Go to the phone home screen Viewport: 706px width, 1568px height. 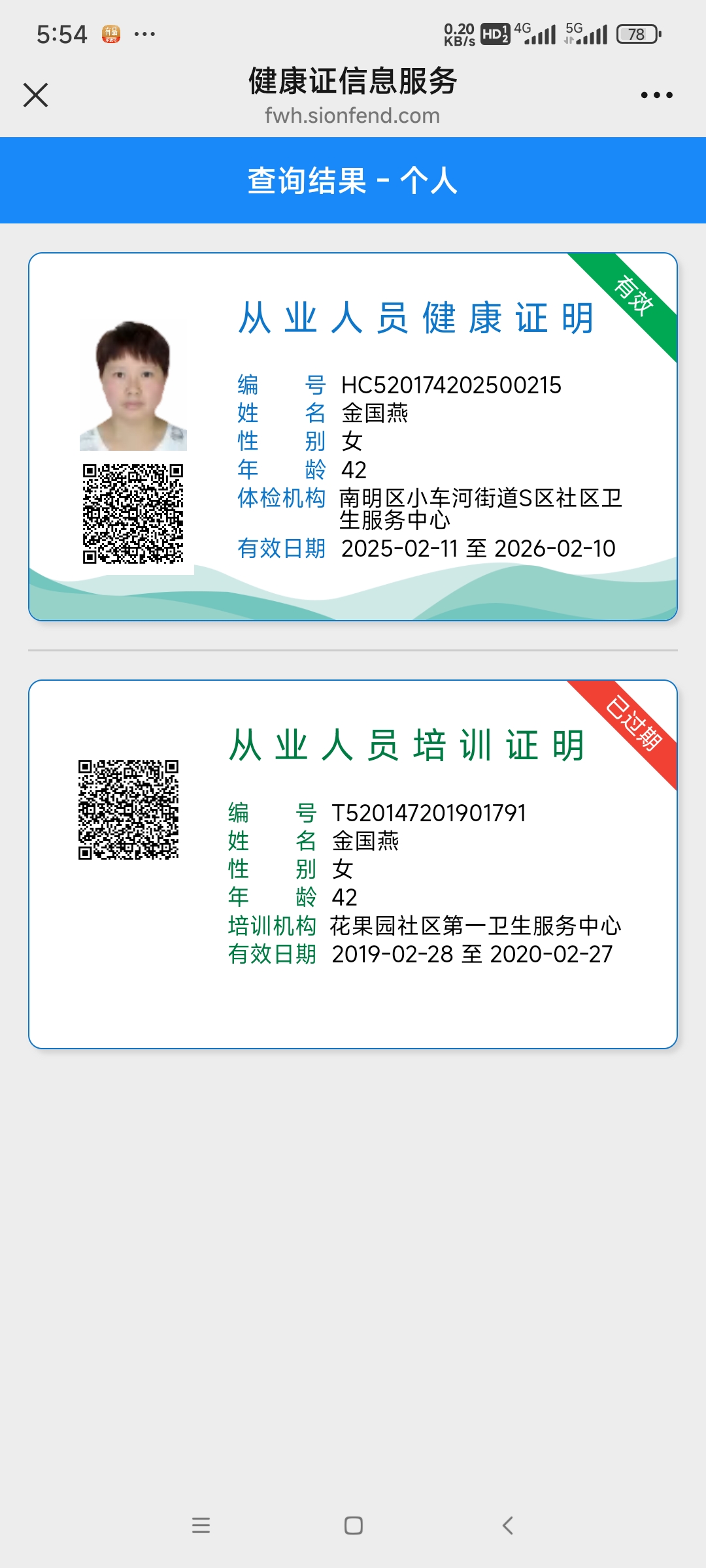coord(353,1526)
